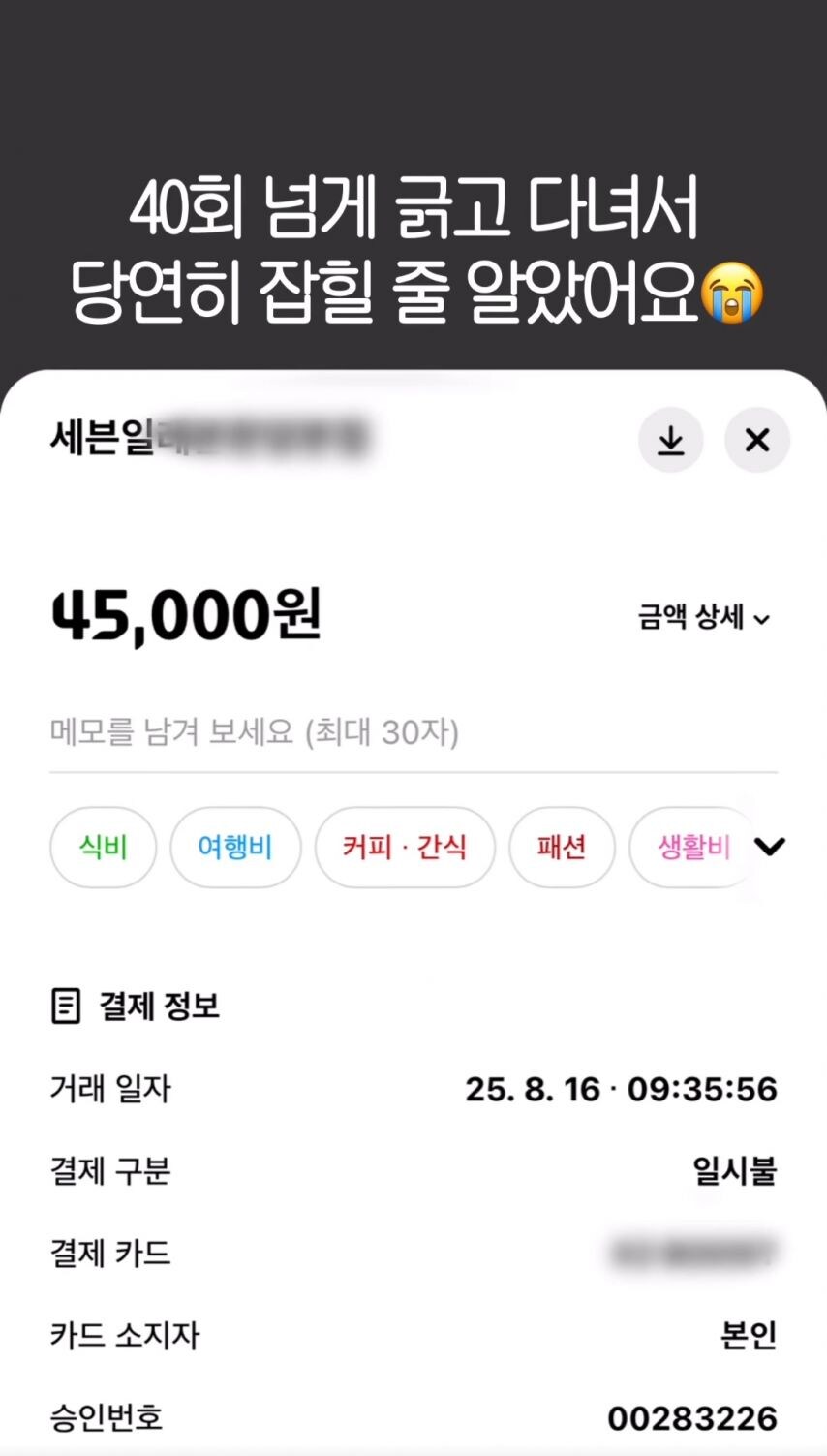
Task: Select the 여행비 category chip
Action: click(x=235, y=847)
